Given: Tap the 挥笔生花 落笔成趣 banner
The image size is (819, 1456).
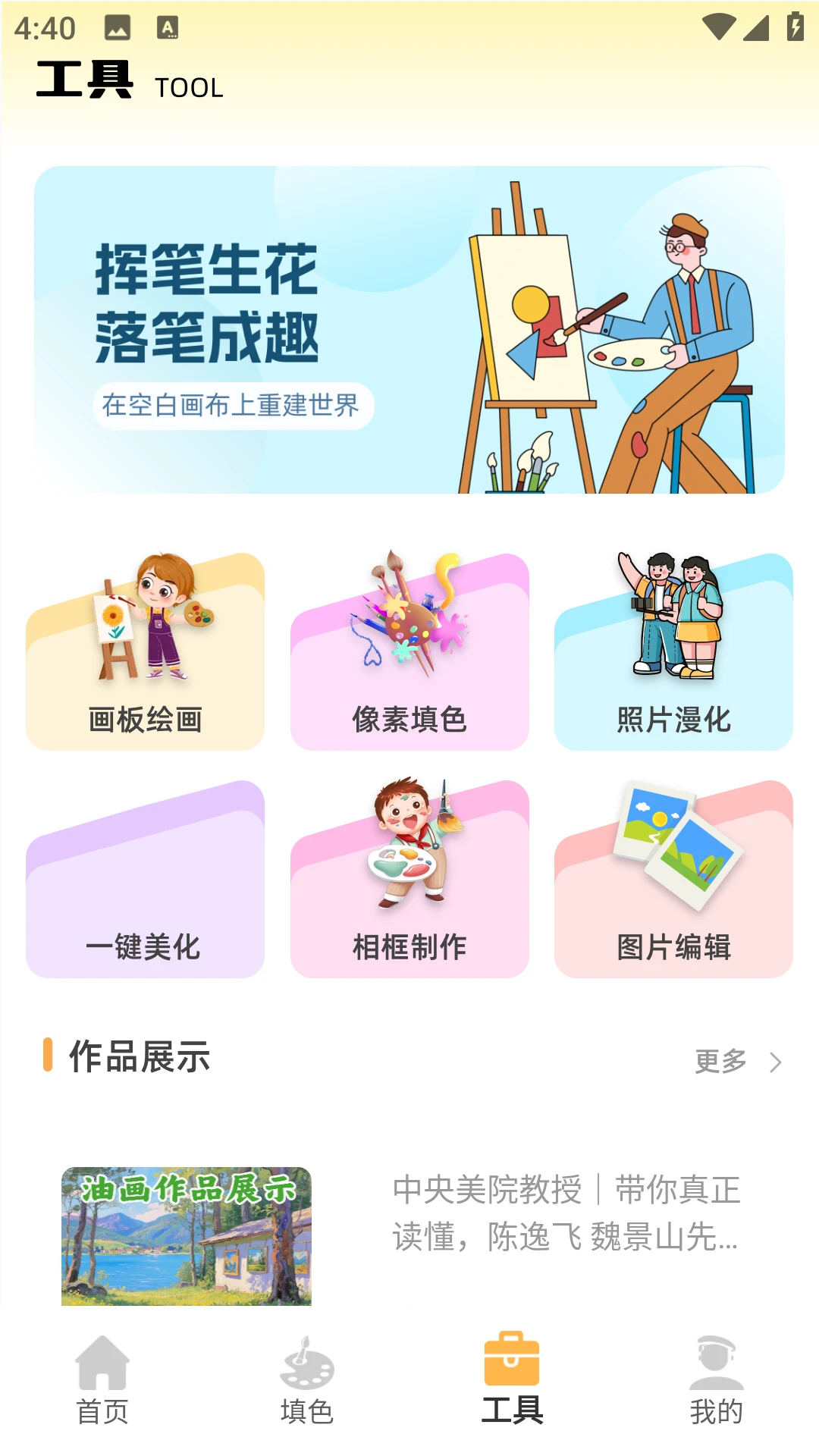Looking at the screenshot, I should click(x=409, y=330).
